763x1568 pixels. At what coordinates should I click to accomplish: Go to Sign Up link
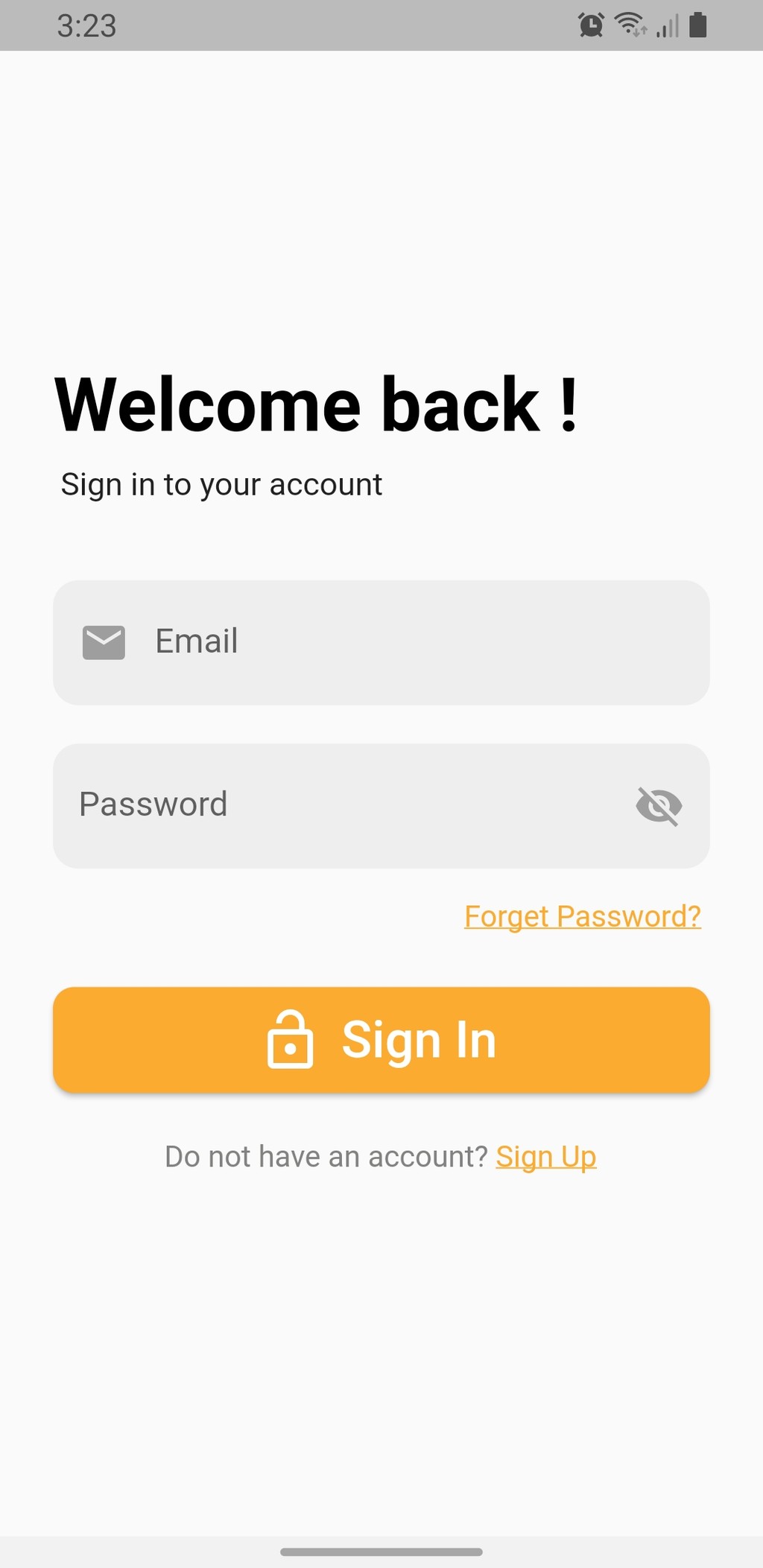(x=546, y=1157)
